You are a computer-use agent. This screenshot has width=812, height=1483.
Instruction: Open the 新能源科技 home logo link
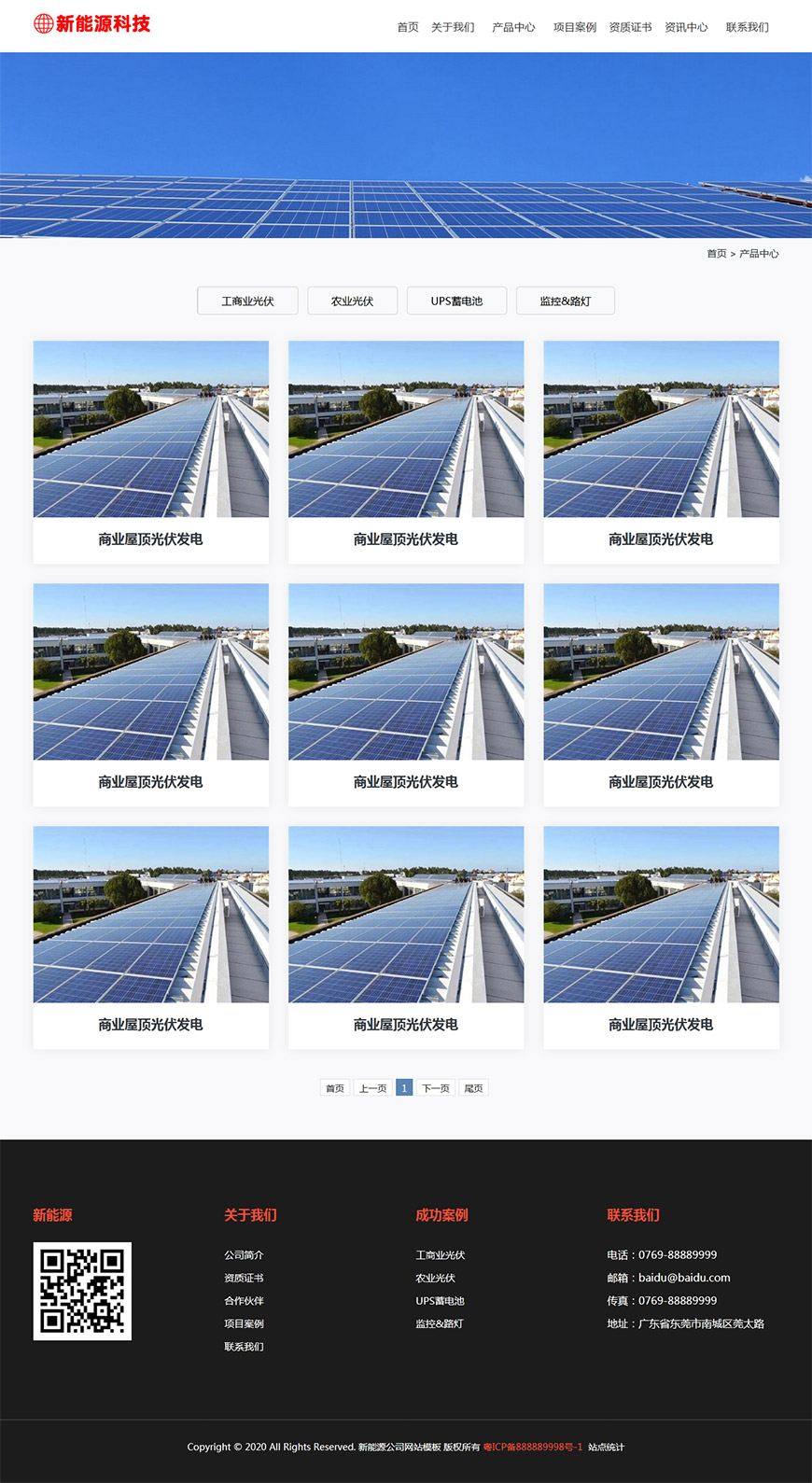click(x=91, y=23)
